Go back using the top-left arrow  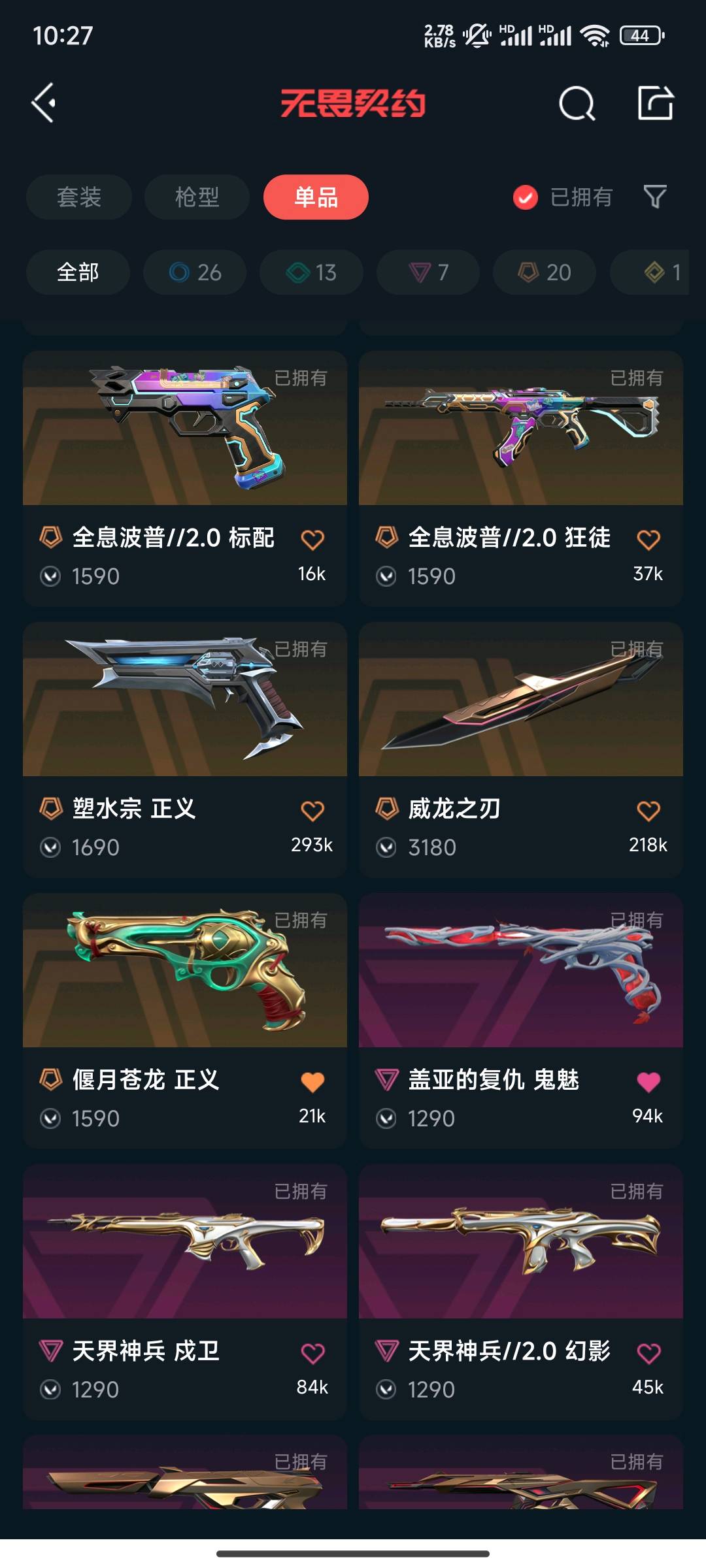[x=43, y=103]
